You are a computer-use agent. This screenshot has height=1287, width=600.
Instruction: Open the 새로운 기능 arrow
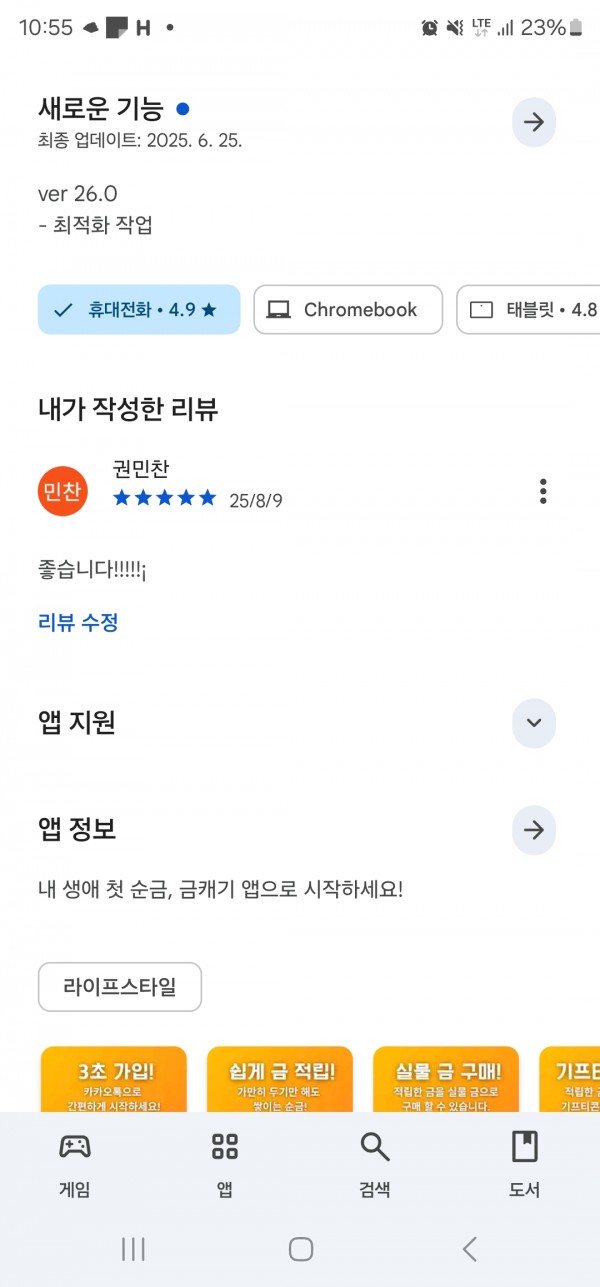(534, 123)
